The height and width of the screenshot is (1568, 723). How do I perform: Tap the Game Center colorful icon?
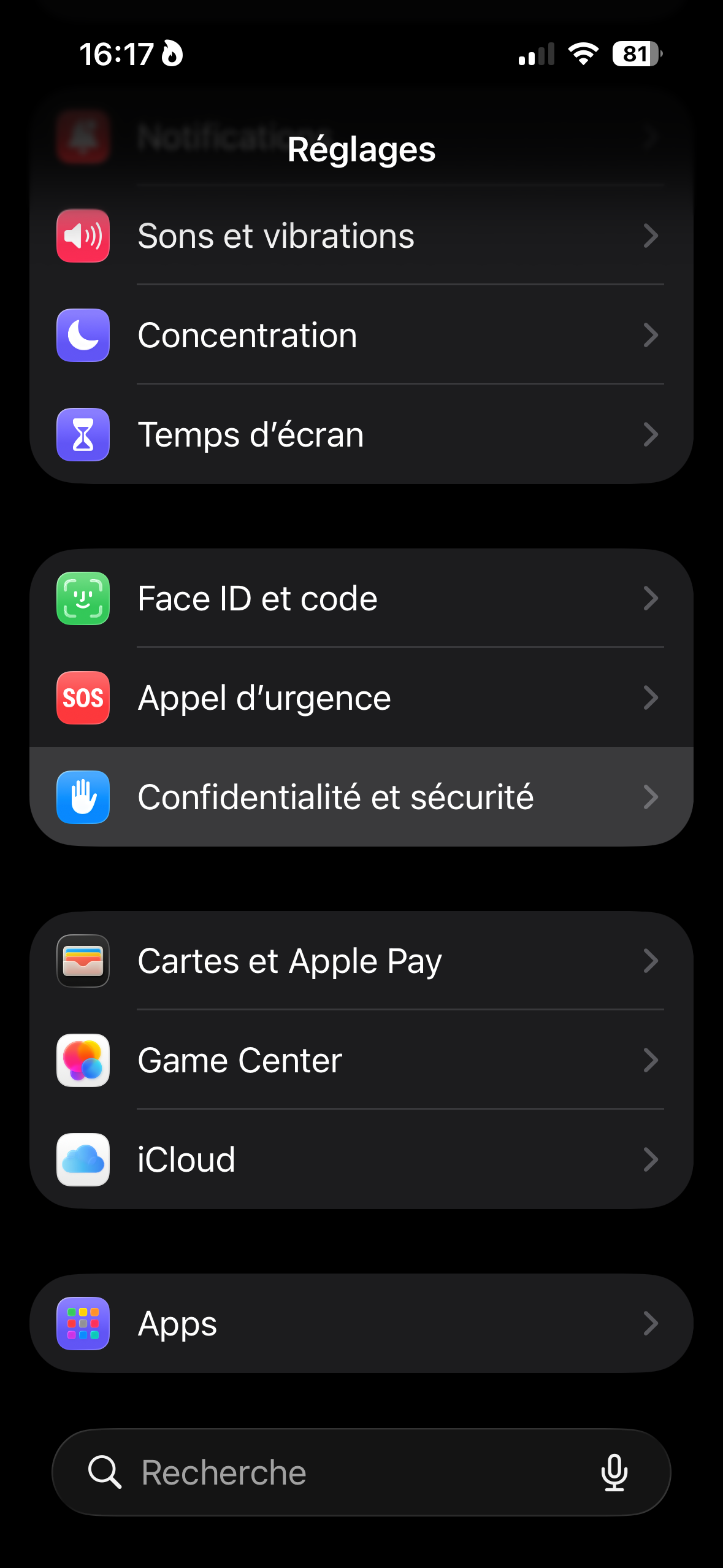coord(83,1060)
